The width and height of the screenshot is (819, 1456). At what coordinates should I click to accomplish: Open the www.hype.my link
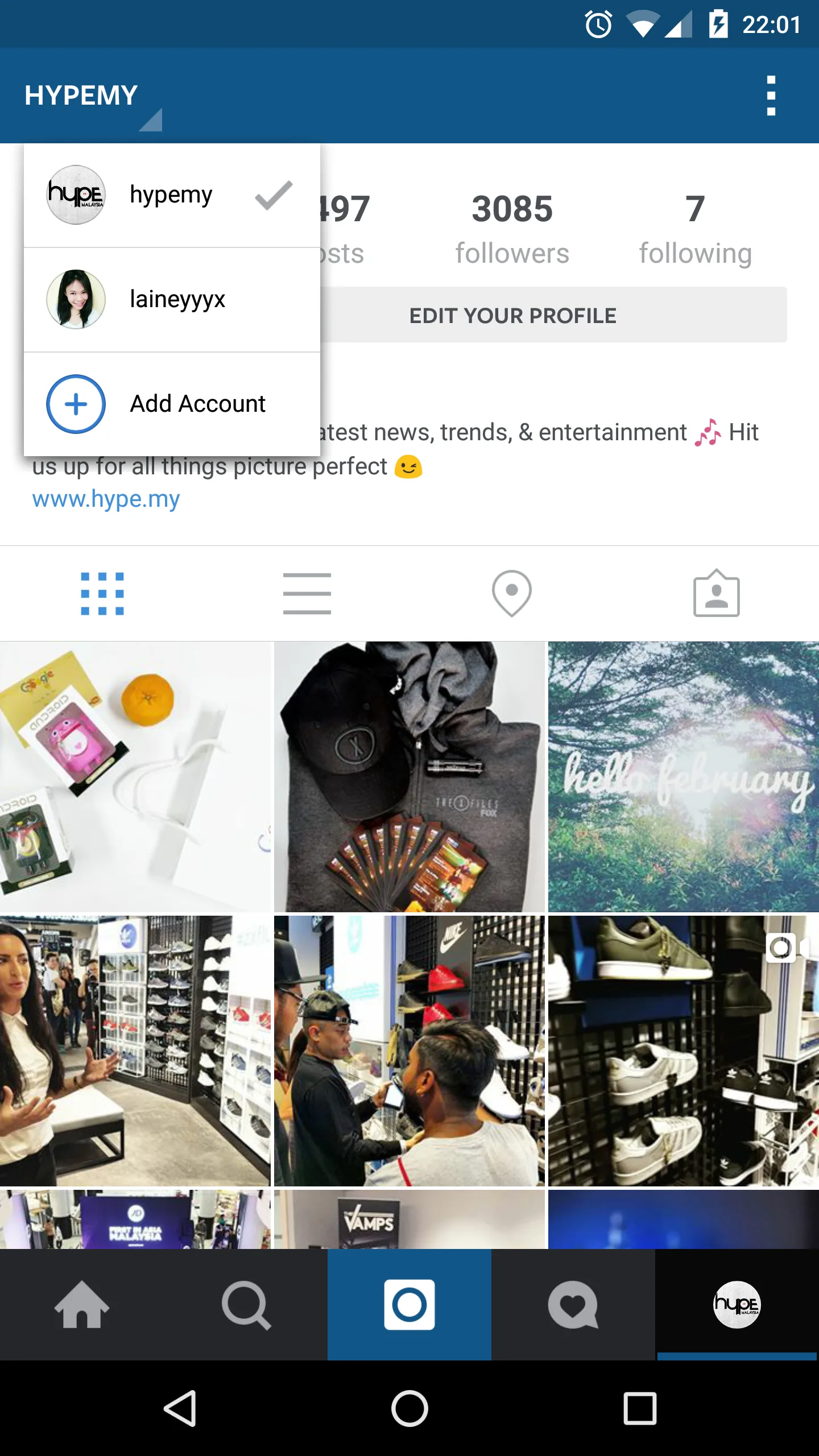coord(106,499)
